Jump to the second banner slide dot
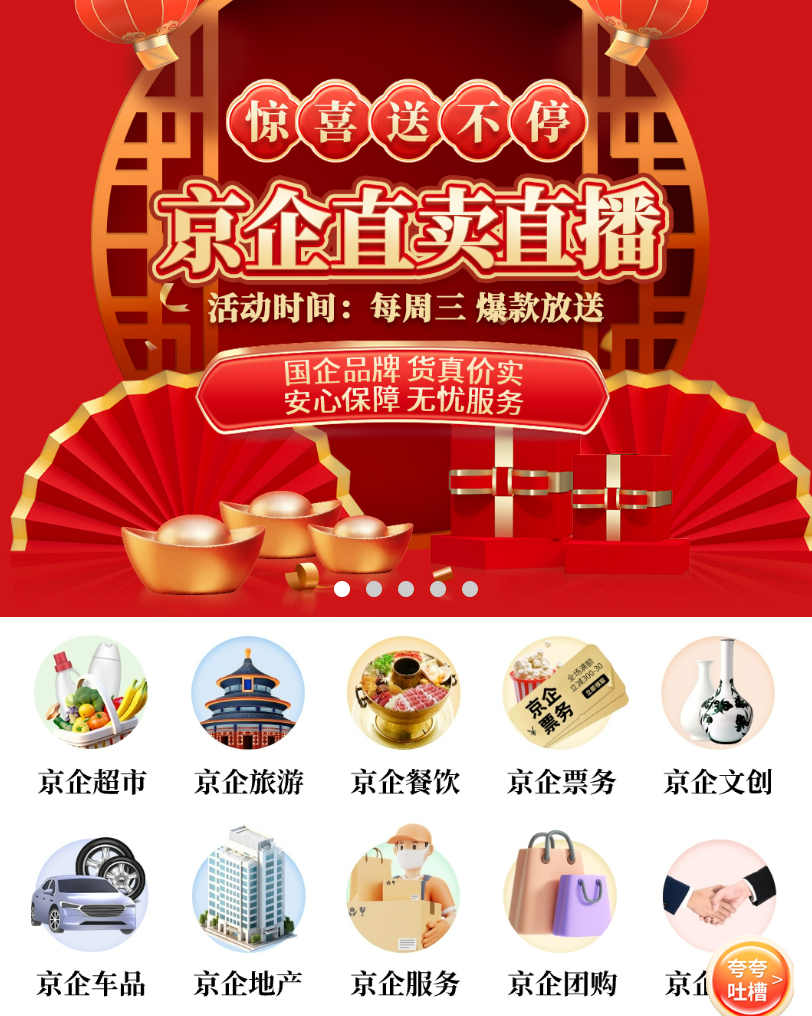Image resolution: width=812 pixels, height=1016 pixels. [374, 589]
